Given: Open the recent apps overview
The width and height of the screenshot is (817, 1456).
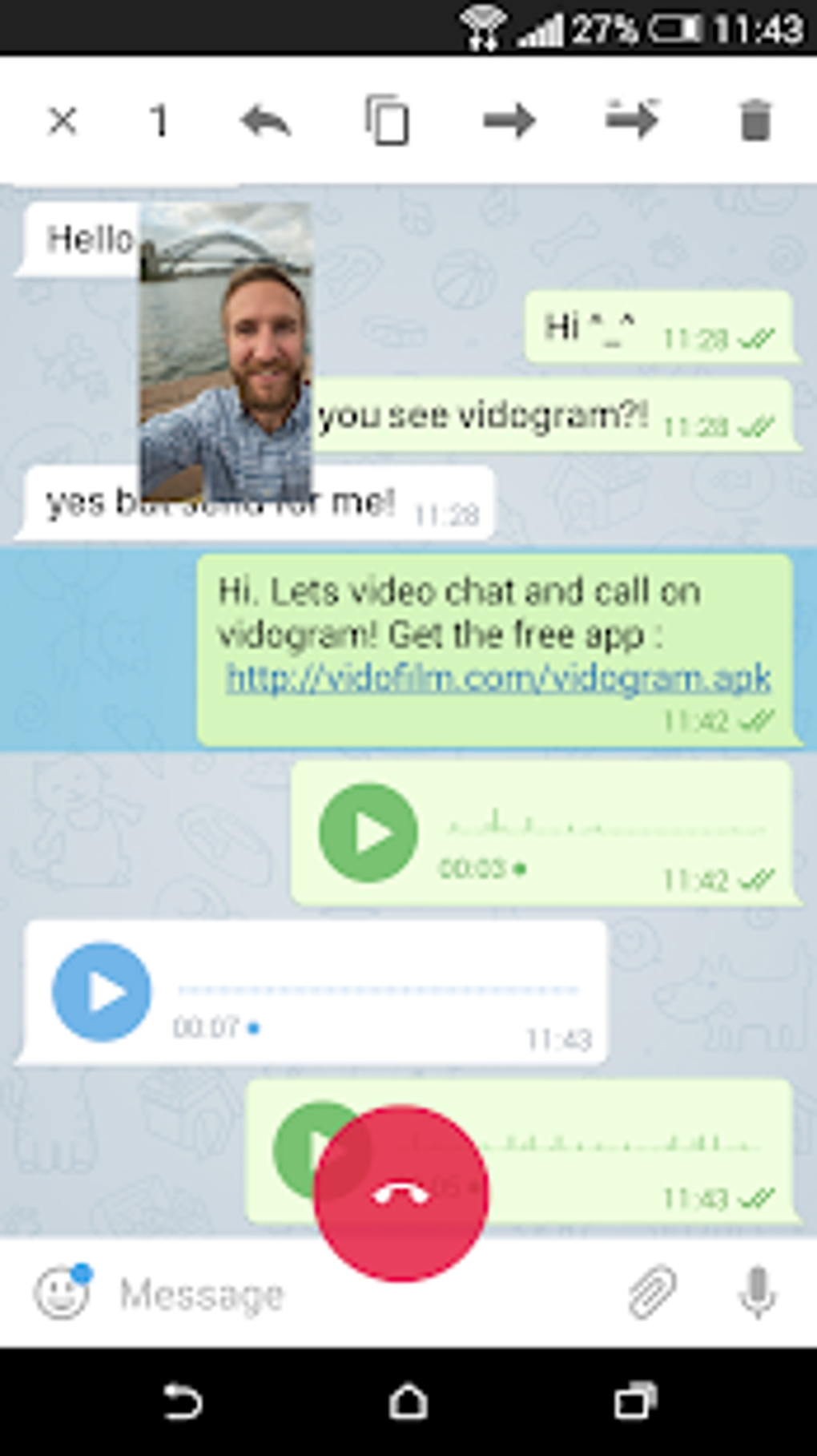Looking at the screenshot, I should [x=636, y=1402].
